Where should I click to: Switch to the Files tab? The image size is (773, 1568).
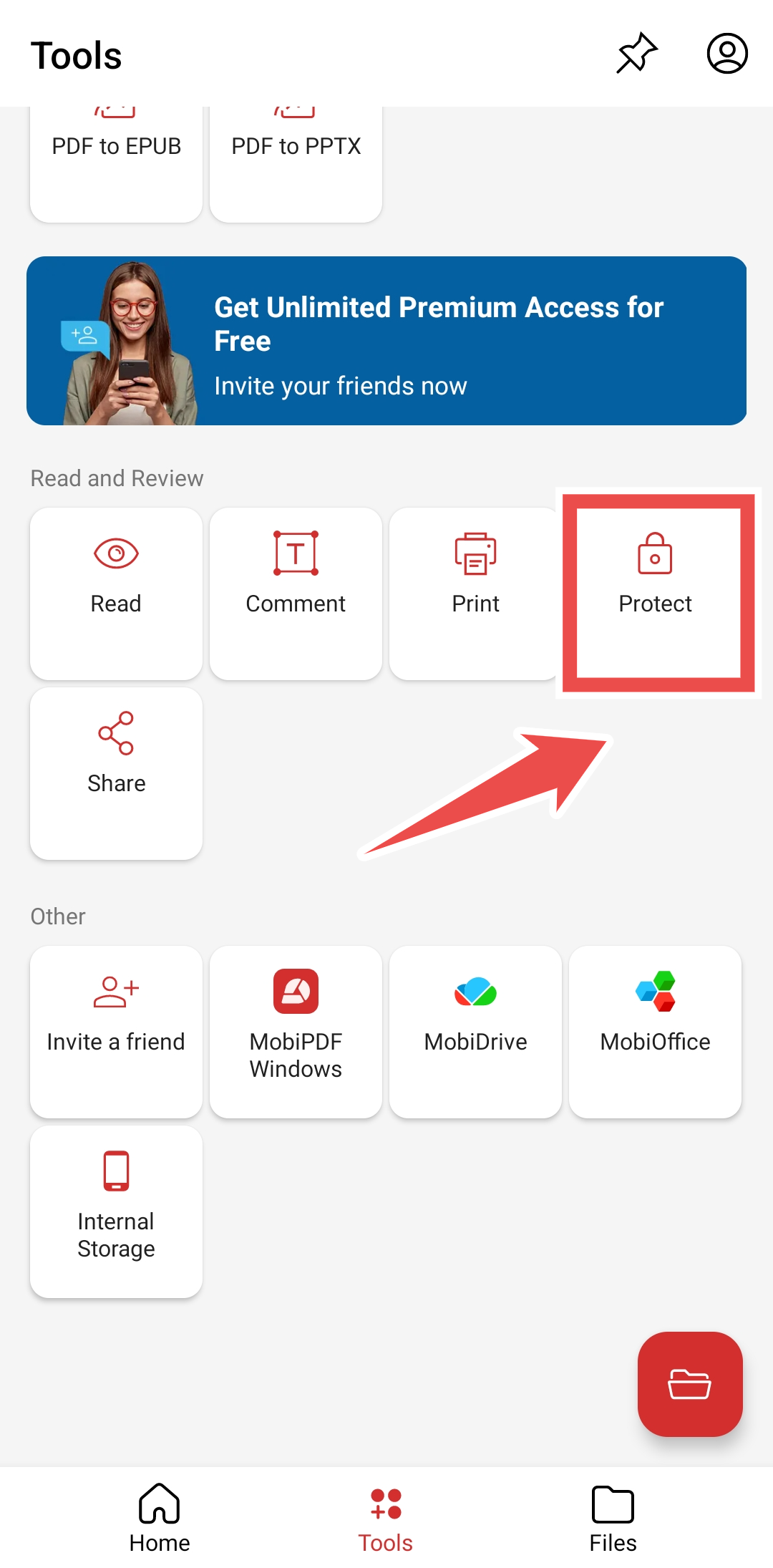(613, 1518)
